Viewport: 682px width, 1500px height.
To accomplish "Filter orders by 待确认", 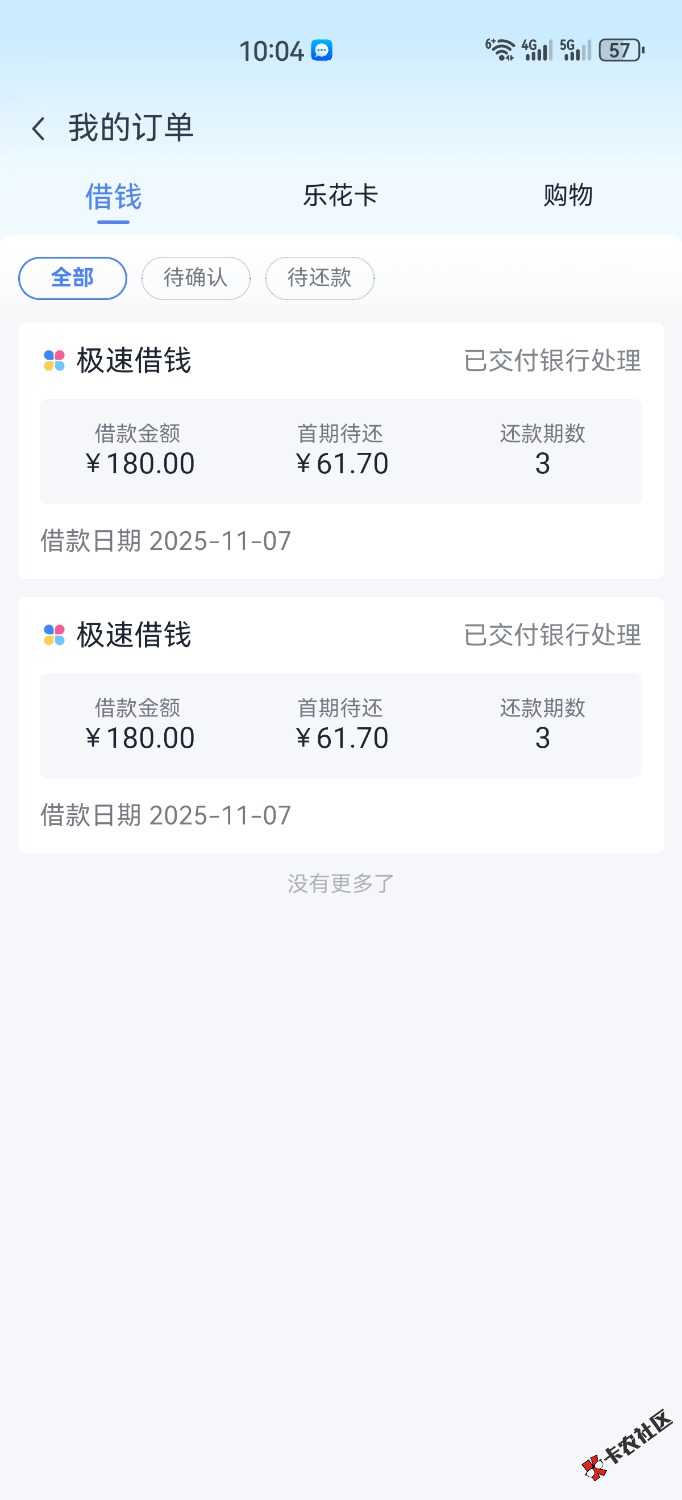I will point(196,278).
